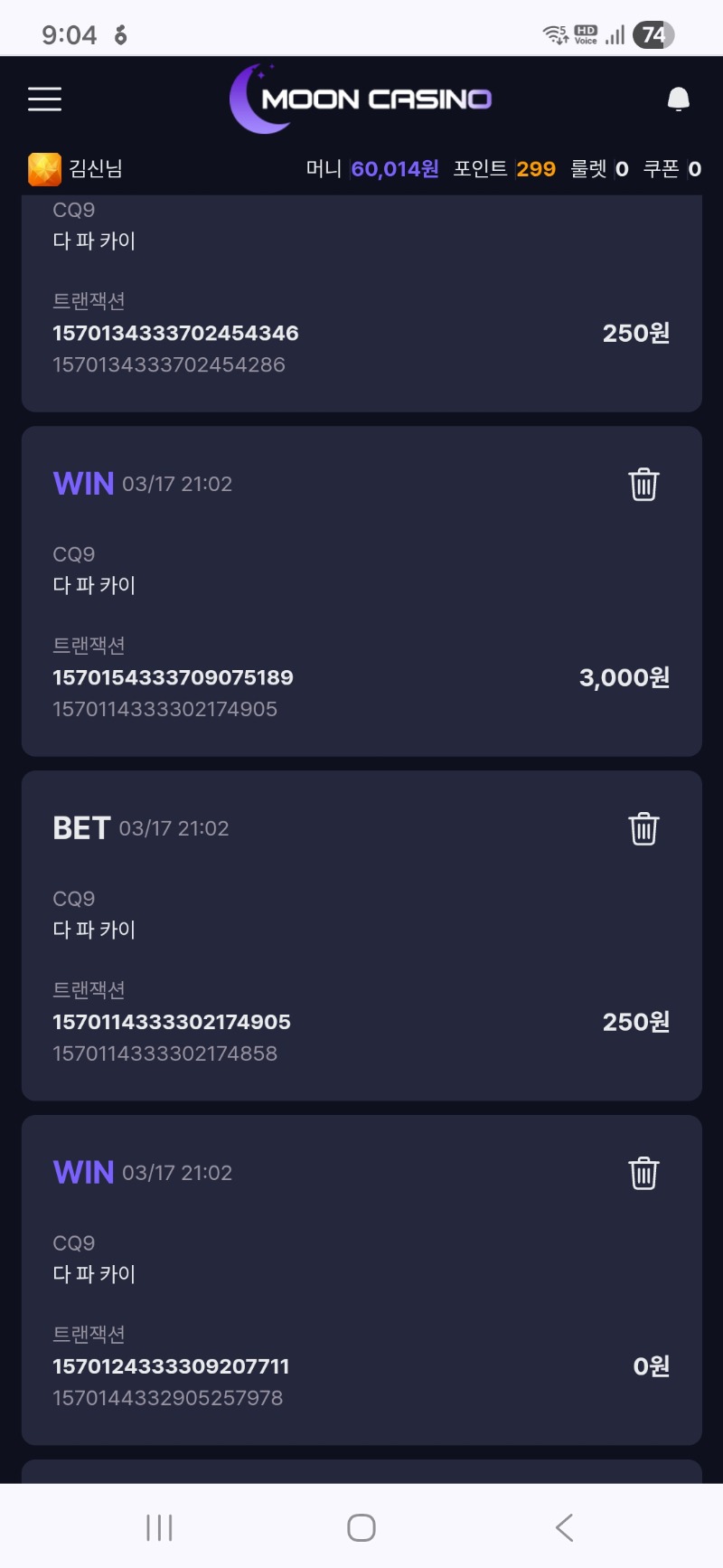Delete the WIN record showing 0원
The image size is (723, 1568).
coord(643,1173)
